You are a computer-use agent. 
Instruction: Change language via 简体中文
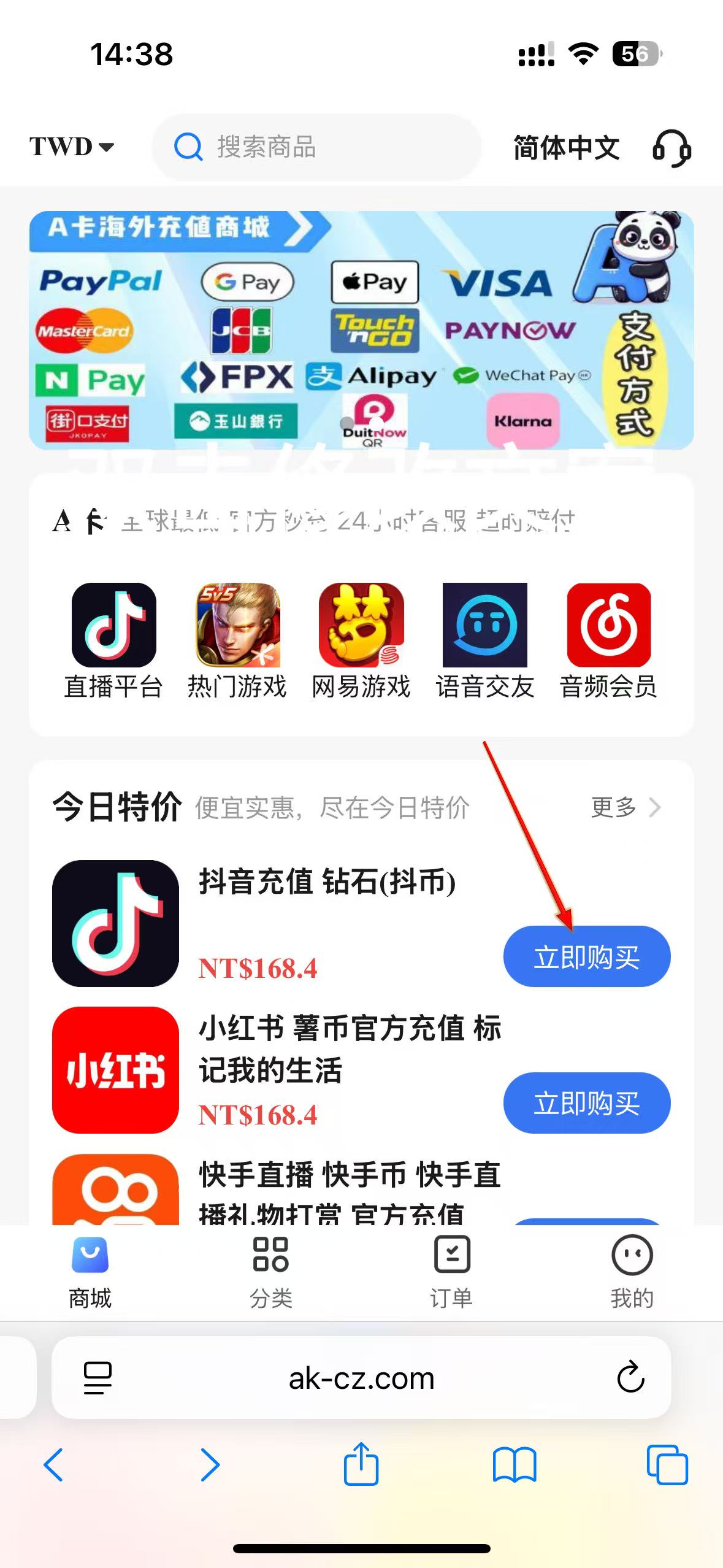(565, 148)
